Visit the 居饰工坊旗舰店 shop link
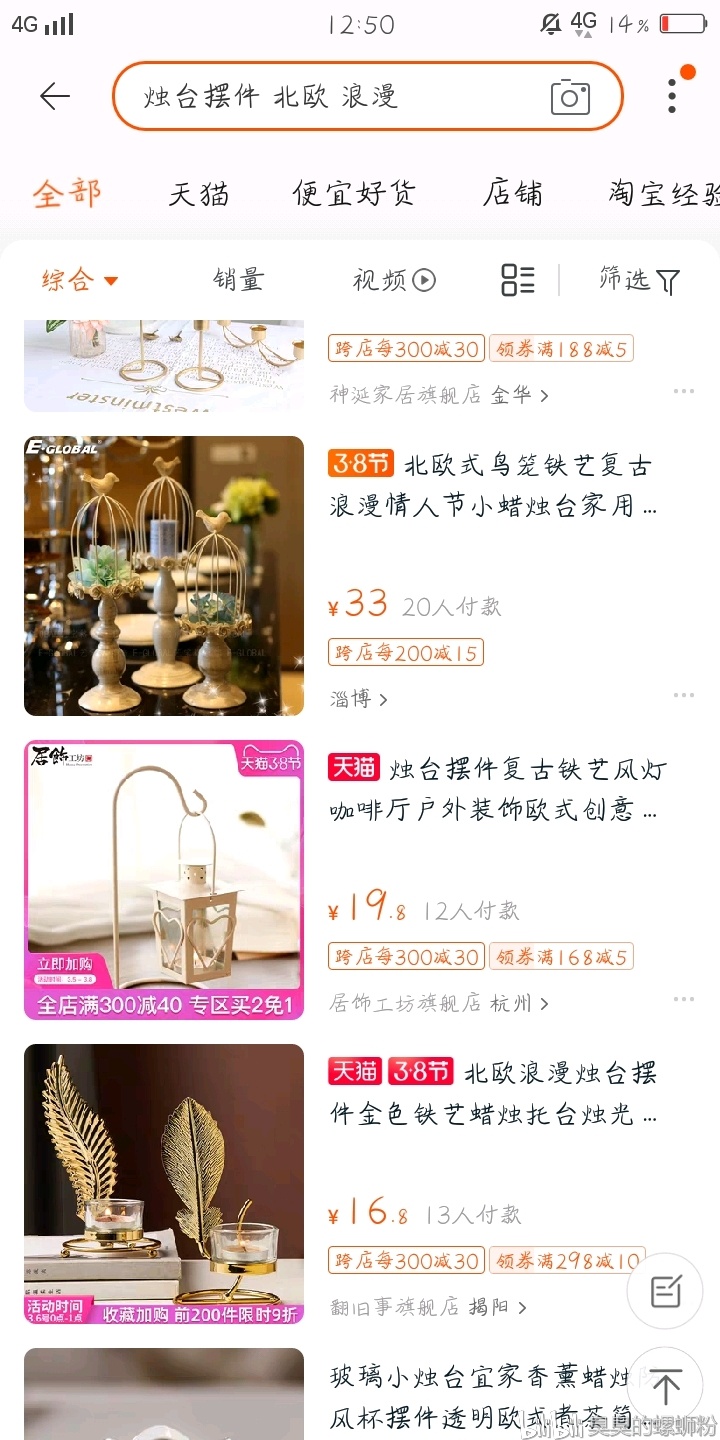 click(x=440, y=1003)
